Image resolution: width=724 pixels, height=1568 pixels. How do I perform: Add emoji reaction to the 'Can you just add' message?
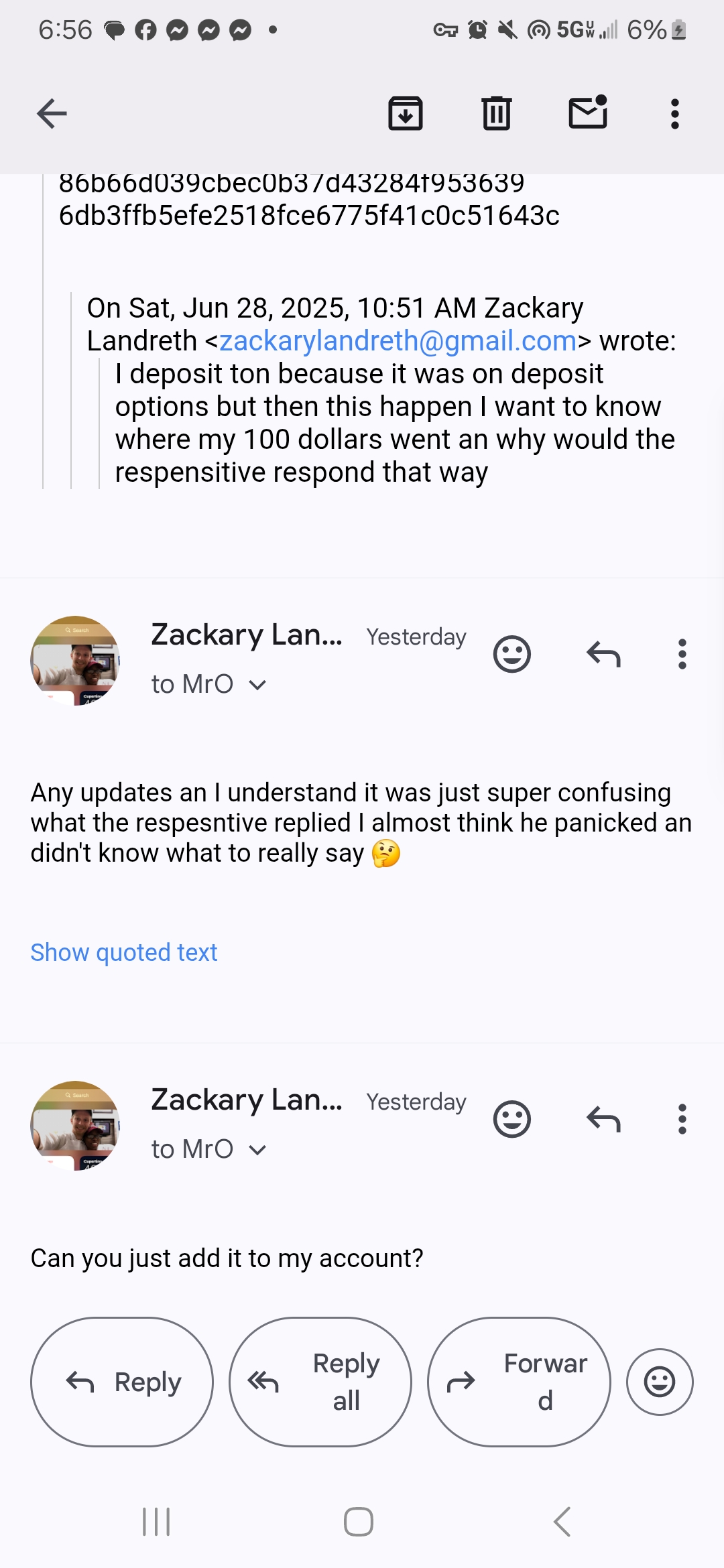point(512,1119)
